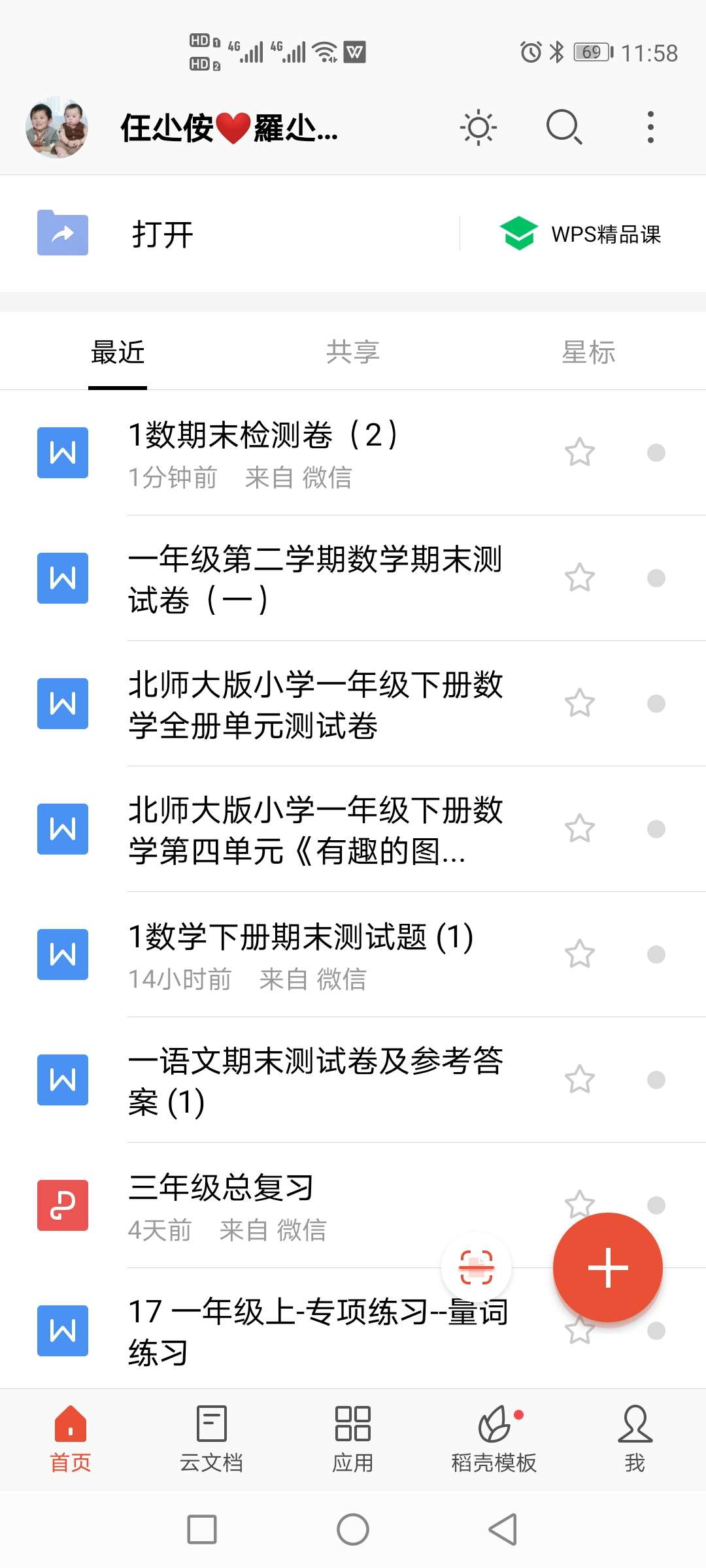Star 一年级第二学期数学期末测试卷（一）
The height and width of the screenshot is (1568, 706).
(579, 578)
